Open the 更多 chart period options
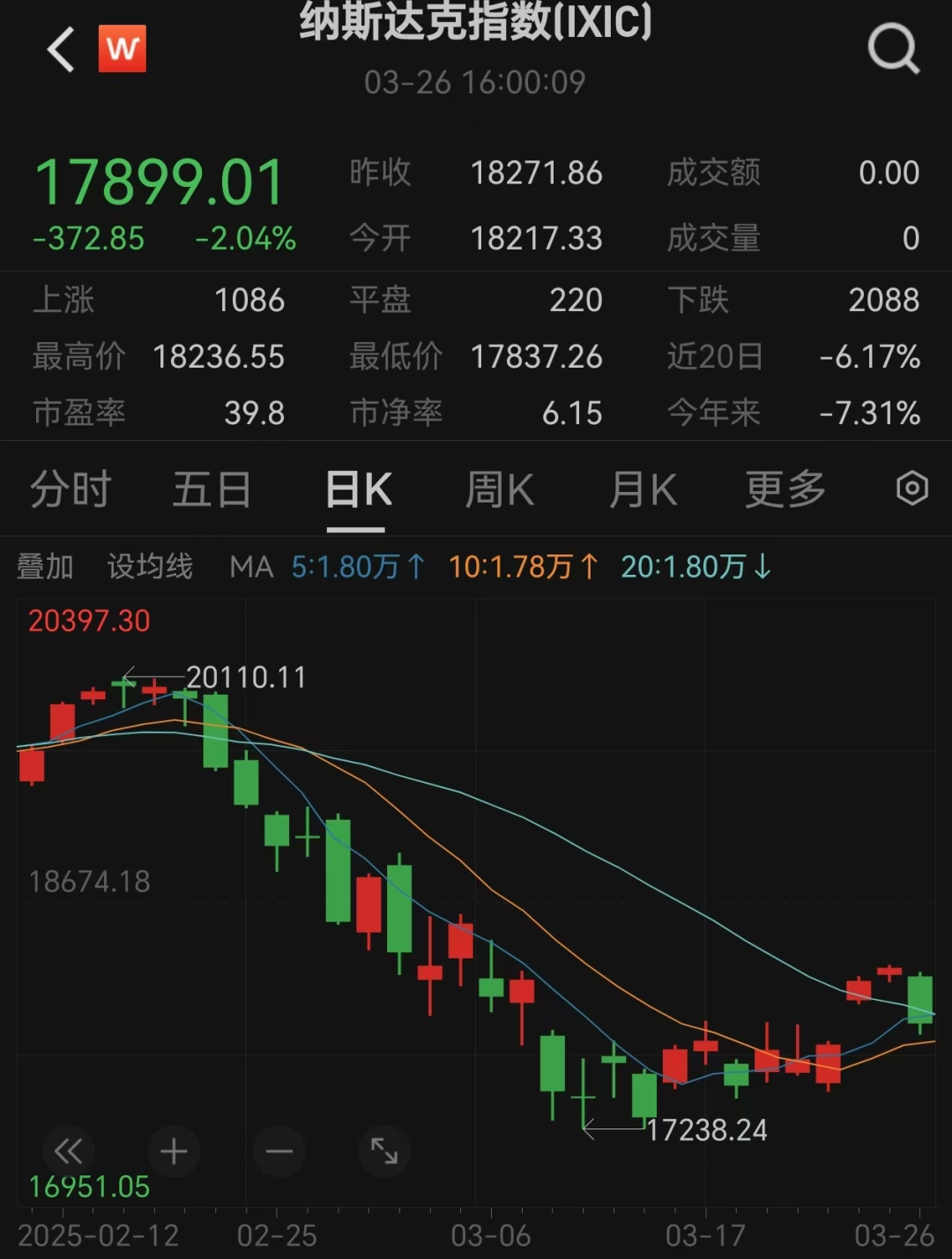This screenshot has width=952, height=1259. tap(784, 488)
